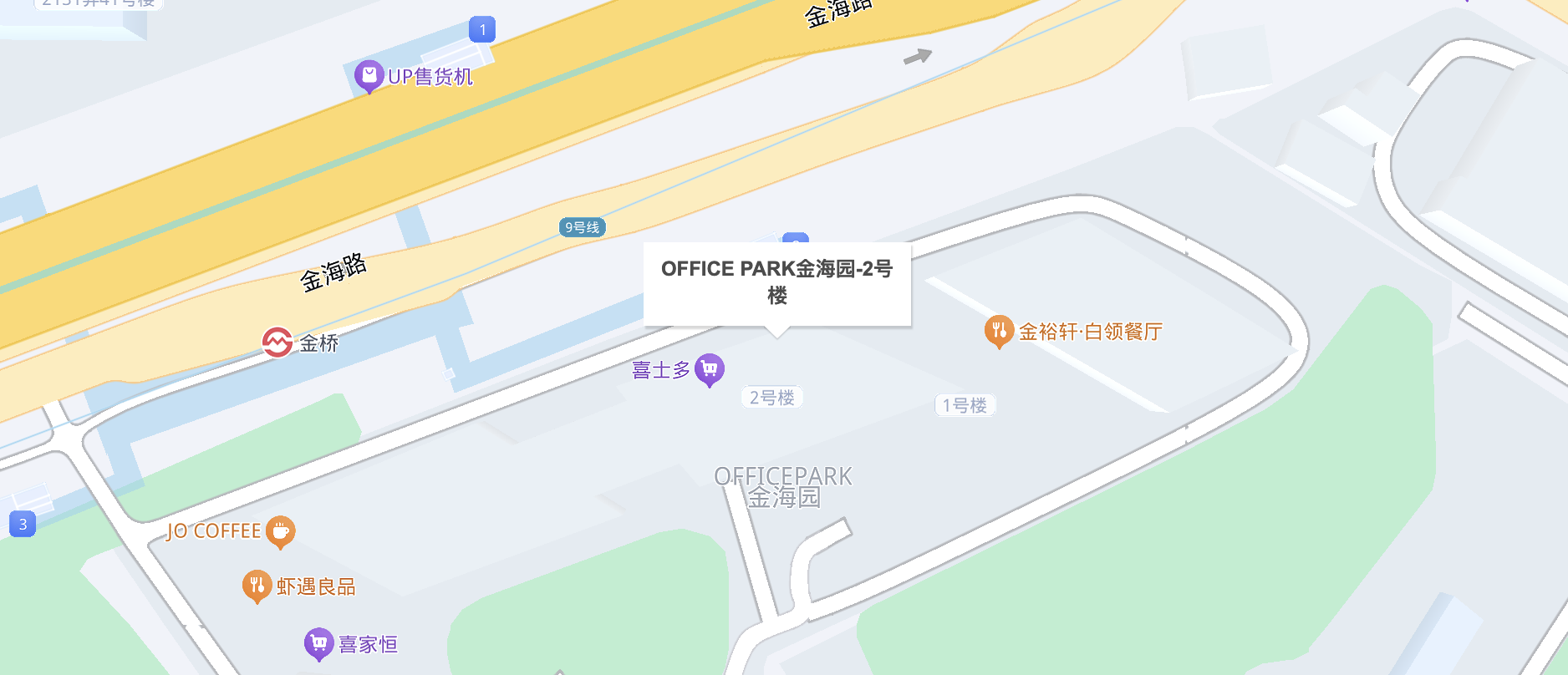Tap the 喜士多 convenience store pin
Viewport: 1568px width, 675px height.
click(709, 368)
